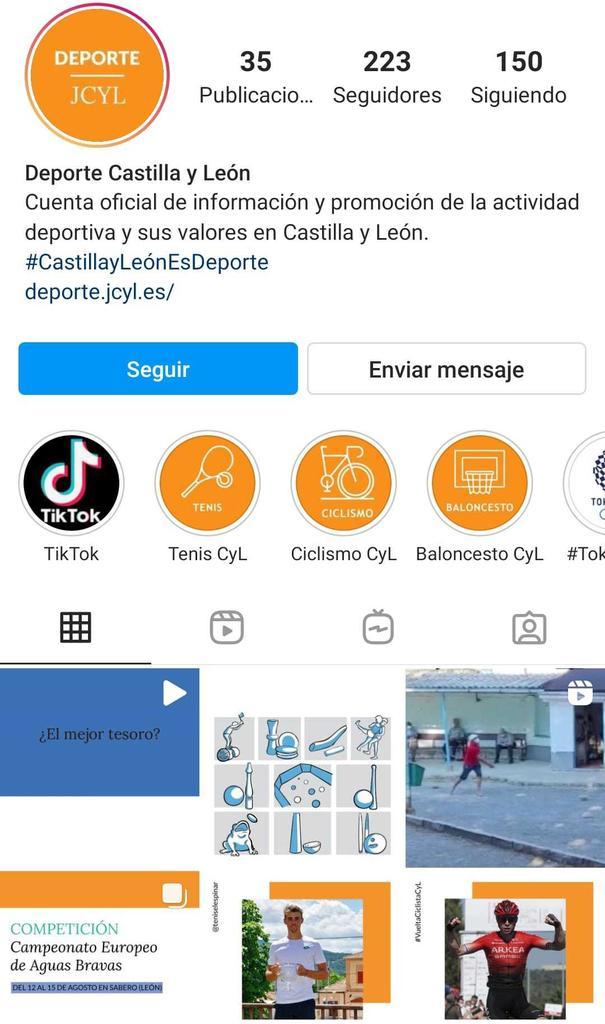
Task: Switch to the IGTV tab
Action: (378, 628)
